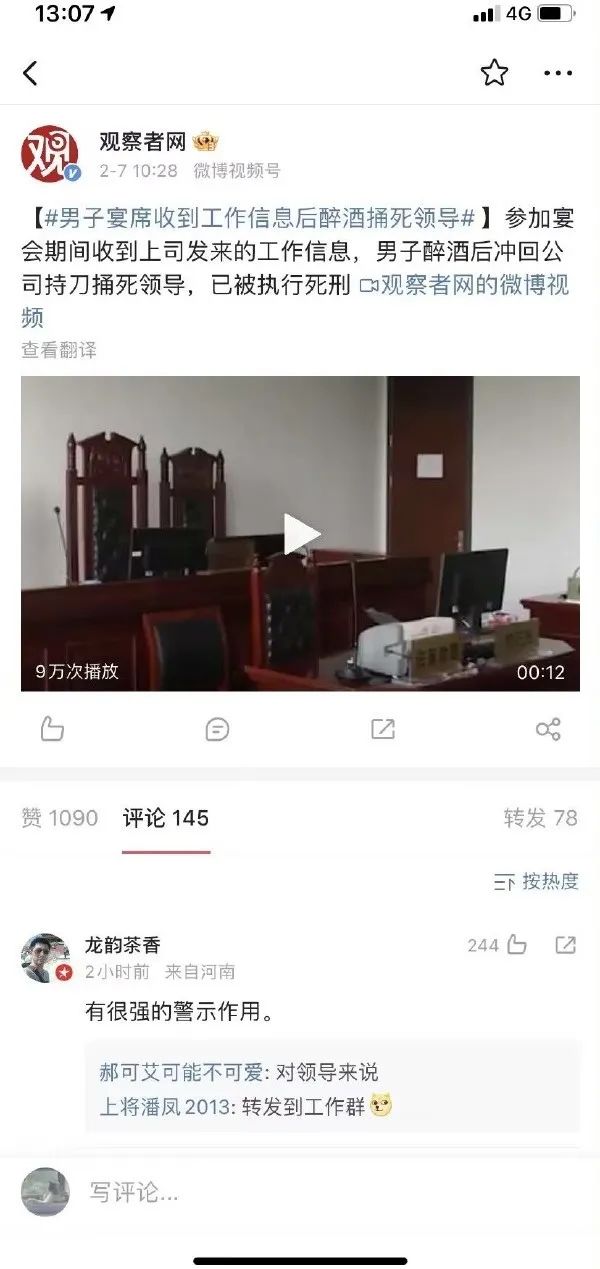Favorite this post with the star icon
Viewport: 600px width, 1269px height.
click(x=494, y=73)
